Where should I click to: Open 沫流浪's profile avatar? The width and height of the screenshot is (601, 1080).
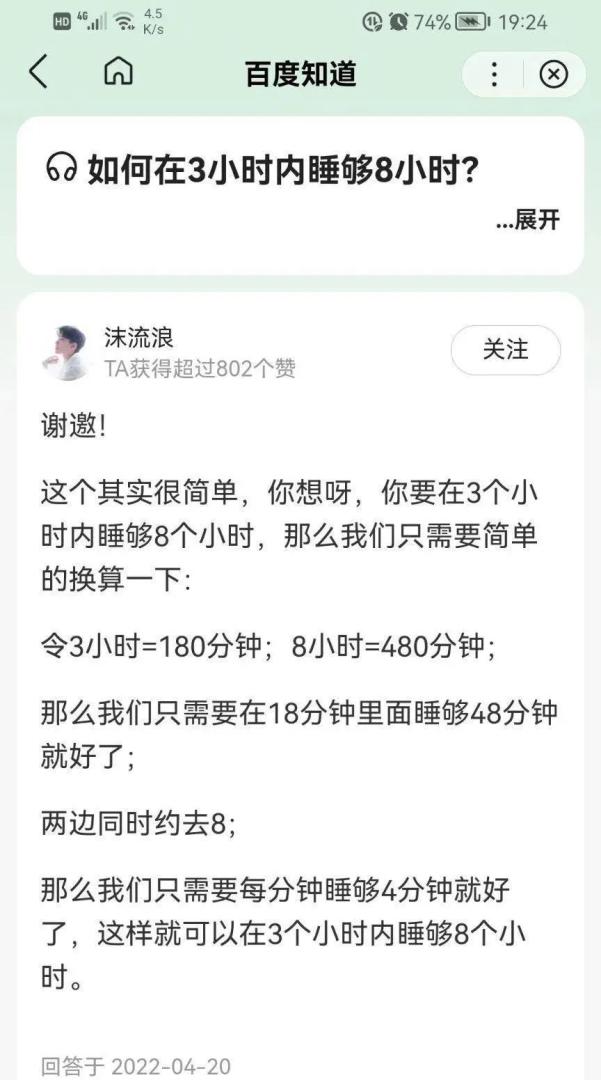click(68, 352)
